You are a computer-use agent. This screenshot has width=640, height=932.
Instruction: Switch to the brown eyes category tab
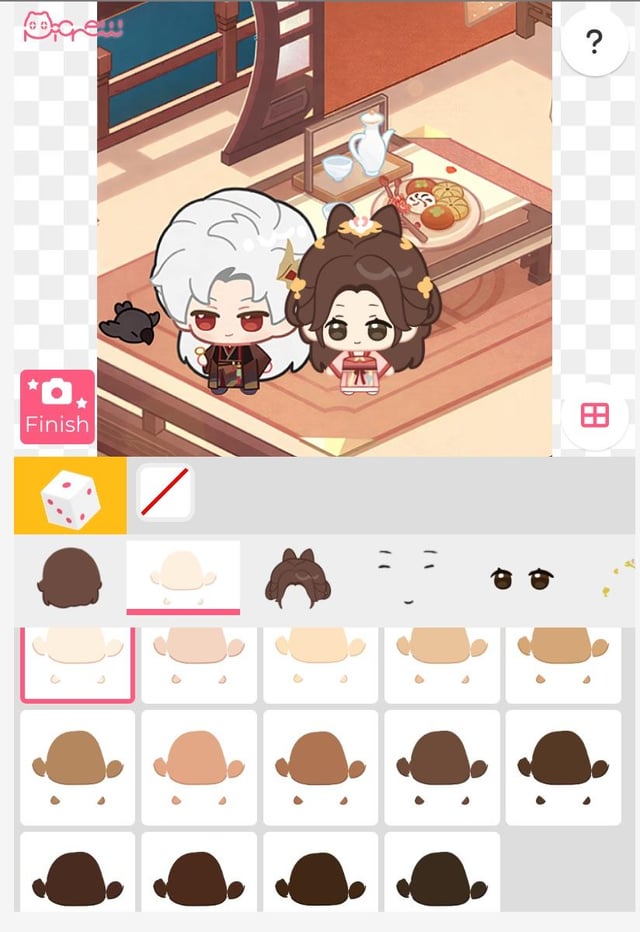[x=524, y=578]
